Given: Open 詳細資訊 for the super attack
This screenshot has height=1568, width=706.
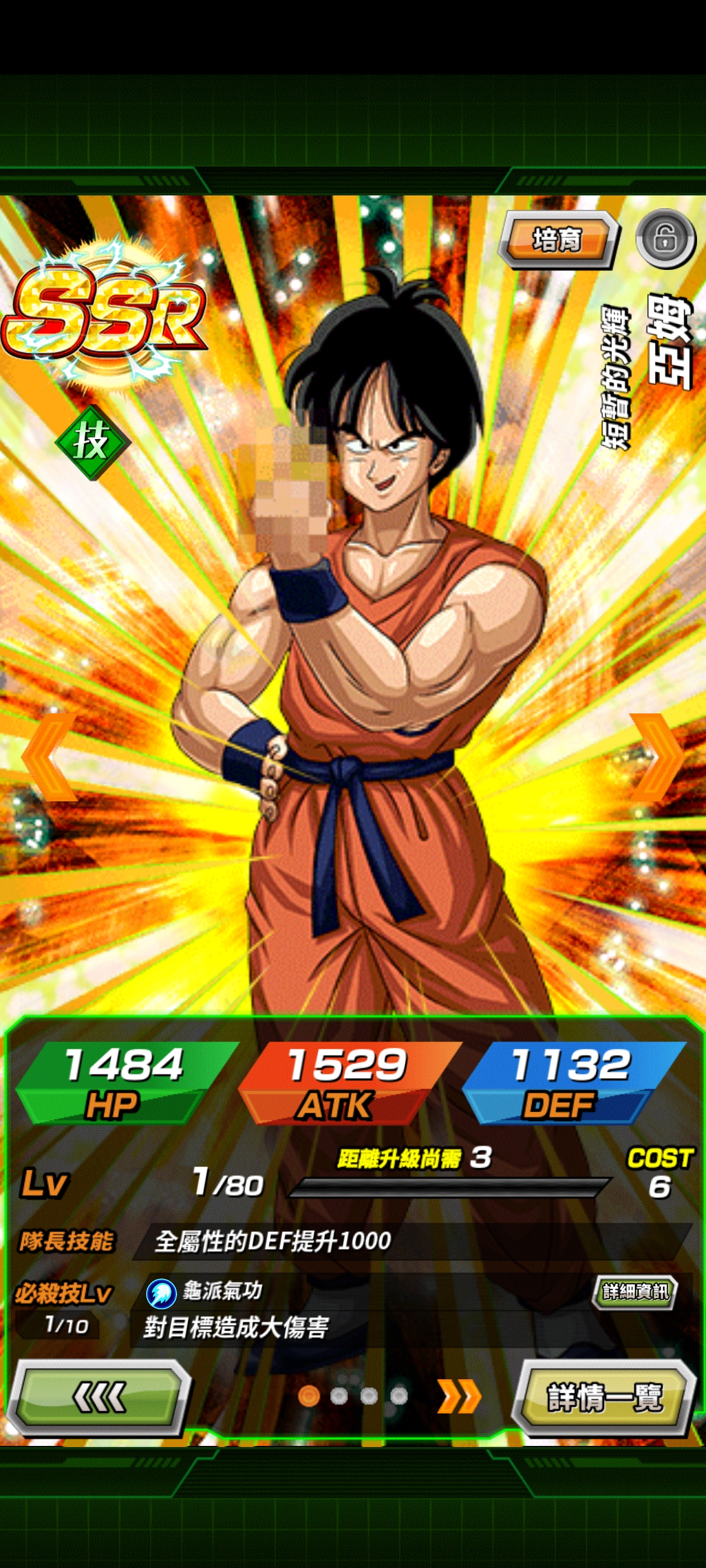Looking at the screenshot, I should click(635, 1291).
